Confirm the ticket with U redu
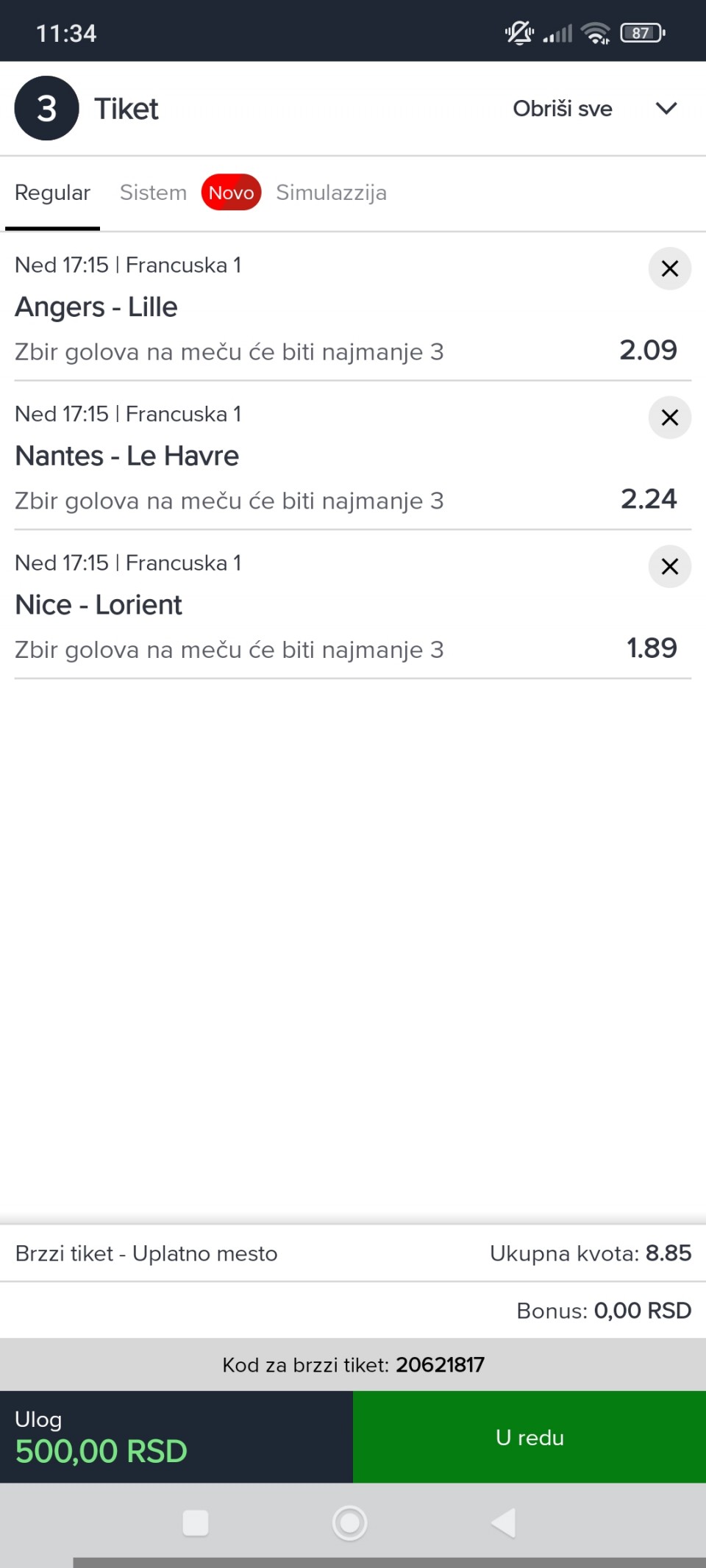 (529, 1437)
